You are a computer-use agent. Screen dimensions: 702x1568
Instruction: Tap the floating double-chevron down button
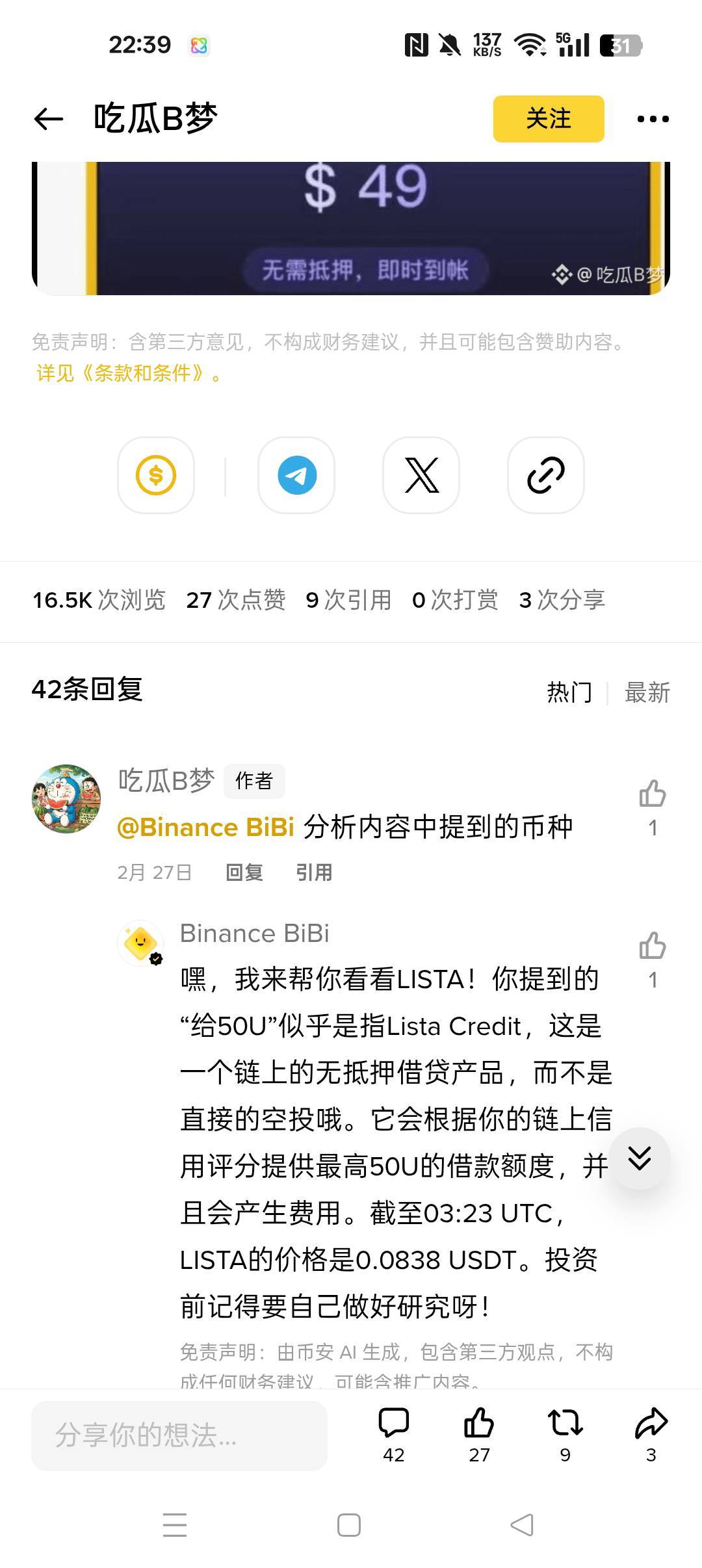tap(640, 1158)
